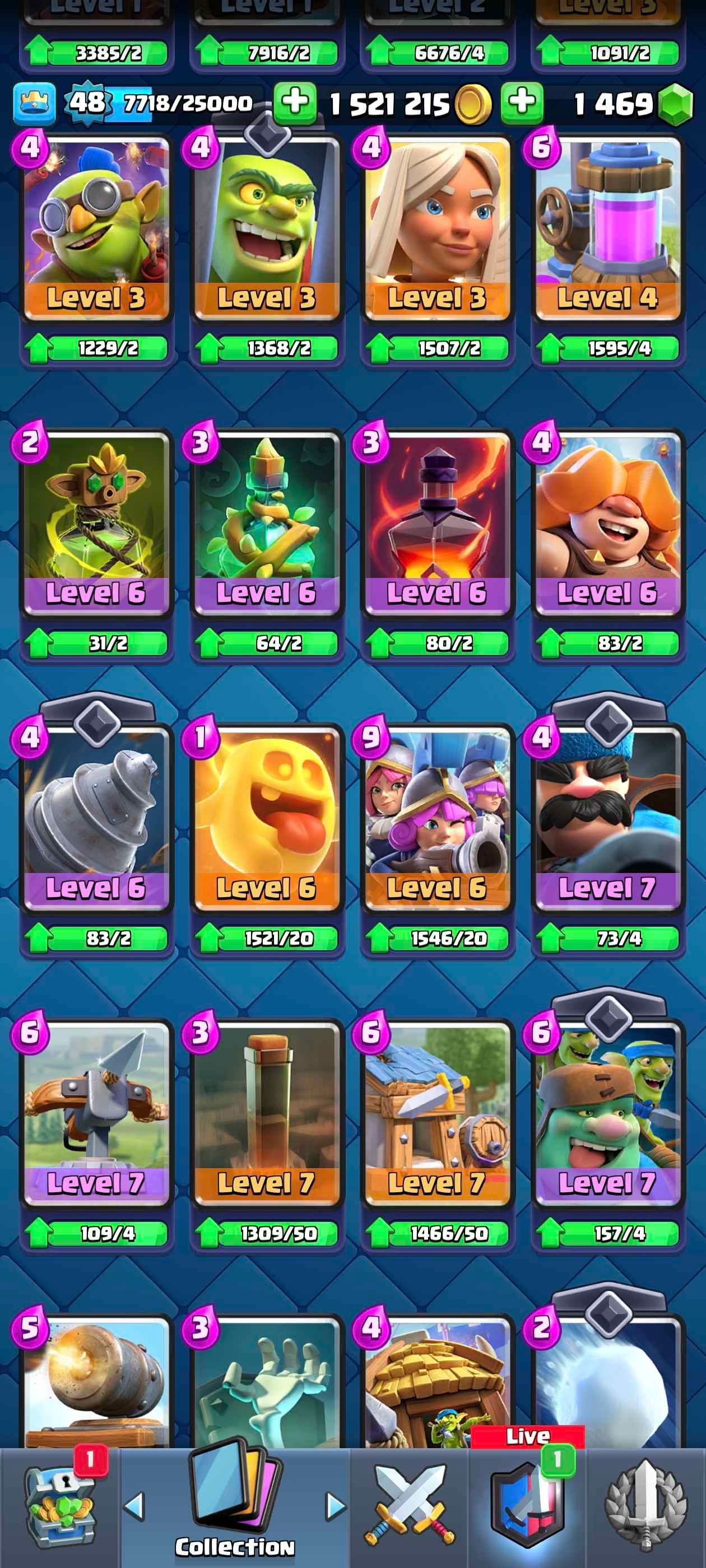Tap the green plus next to gems
Viewport: 706px width, 1568px height.
[x=522, y=102]
